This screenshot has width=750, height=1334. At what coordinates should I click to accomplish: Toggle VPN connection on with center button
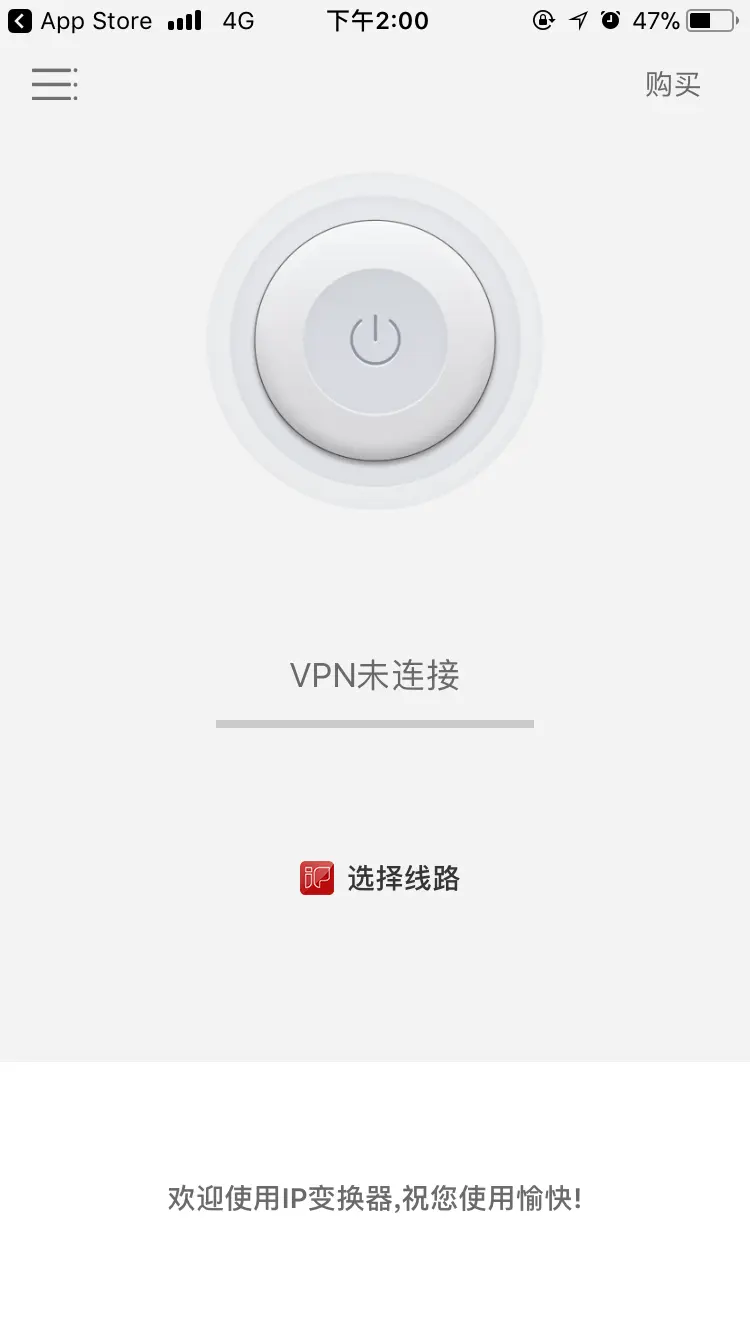(375, 340)
